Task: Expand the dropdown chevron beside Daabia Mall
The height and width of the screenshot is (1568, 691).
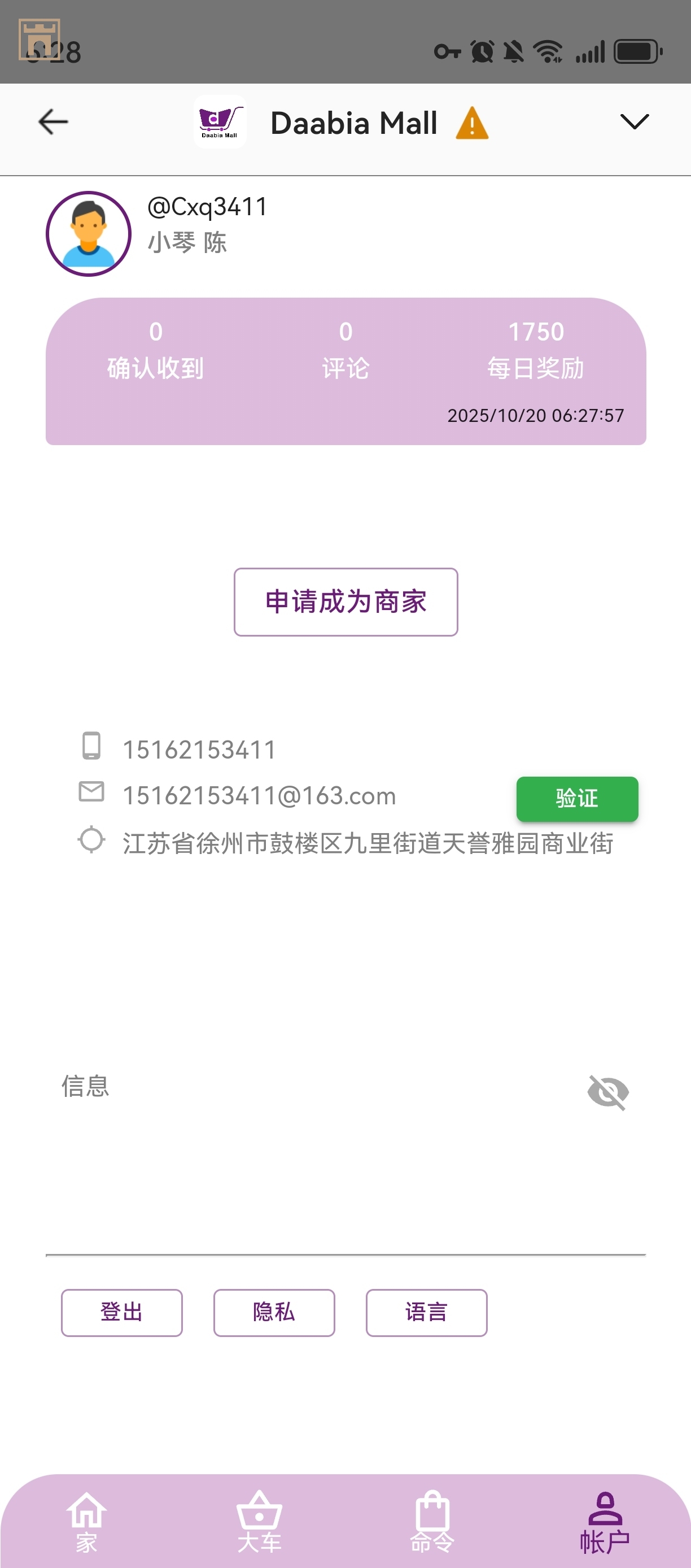Action: click(634, 122)
